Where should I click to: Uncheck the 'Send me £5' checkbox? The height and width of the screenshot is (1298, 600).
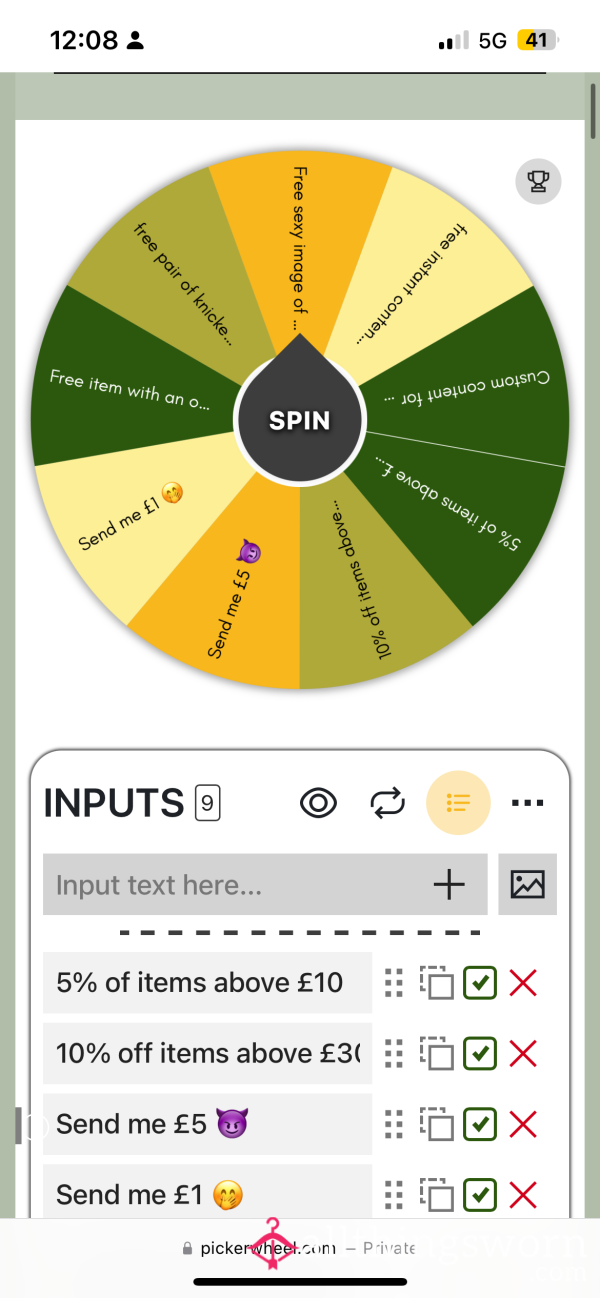(x=480, y=1125)
